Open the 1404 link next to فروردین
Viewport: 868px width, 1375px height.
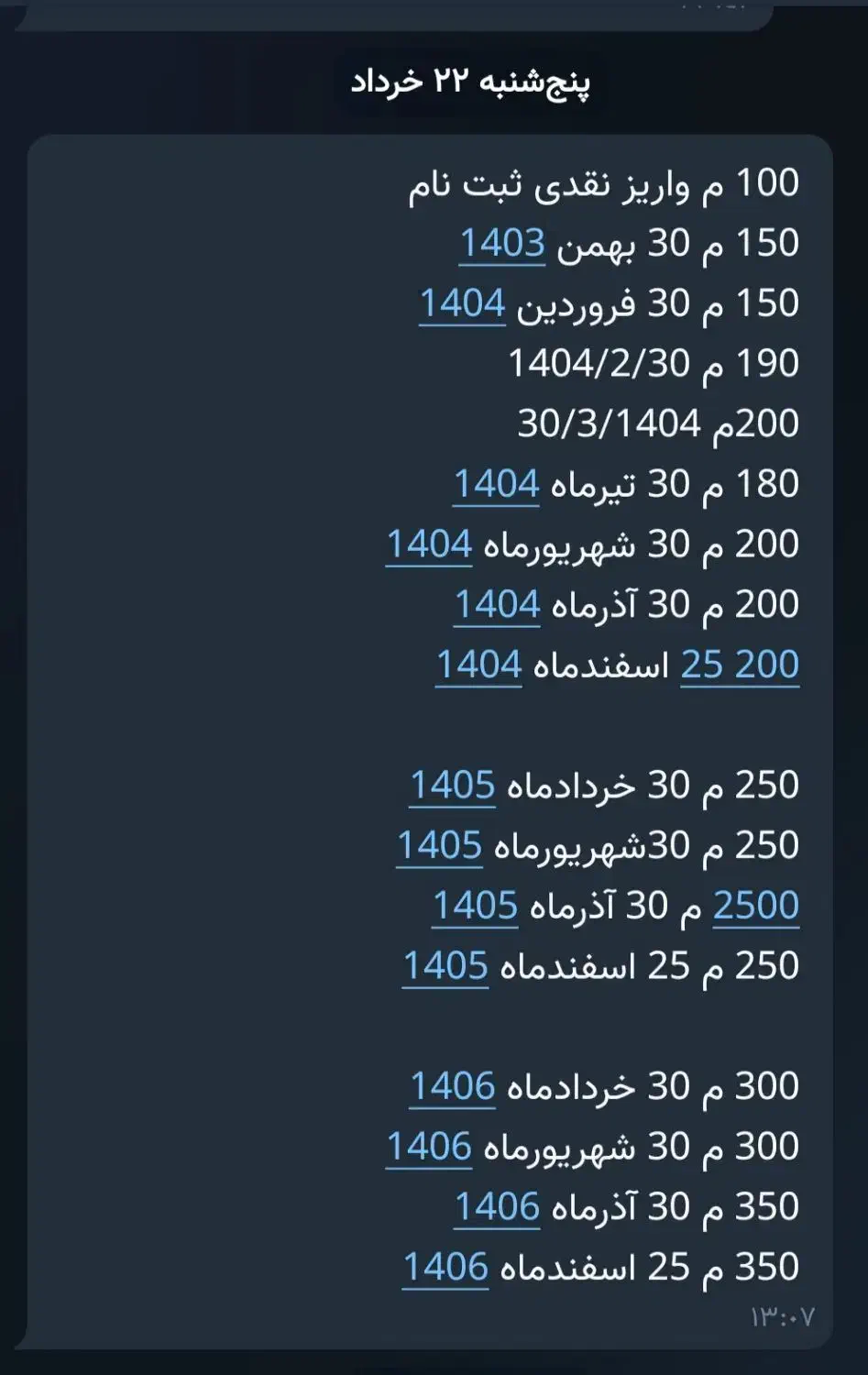coord(462,304)
